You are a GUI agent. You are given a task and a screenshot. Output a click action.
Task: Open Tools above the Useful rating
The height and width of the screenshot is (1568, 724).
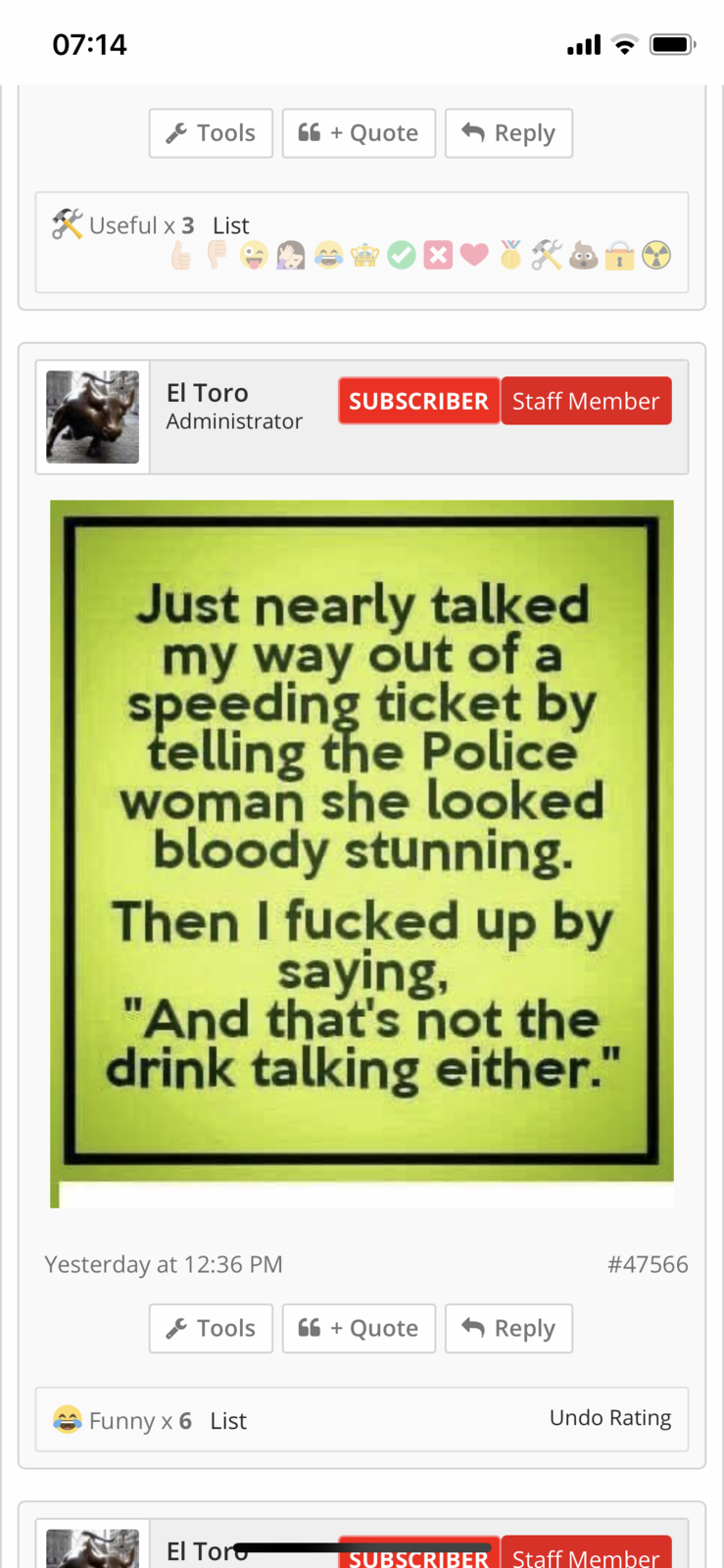pos(211,133)
